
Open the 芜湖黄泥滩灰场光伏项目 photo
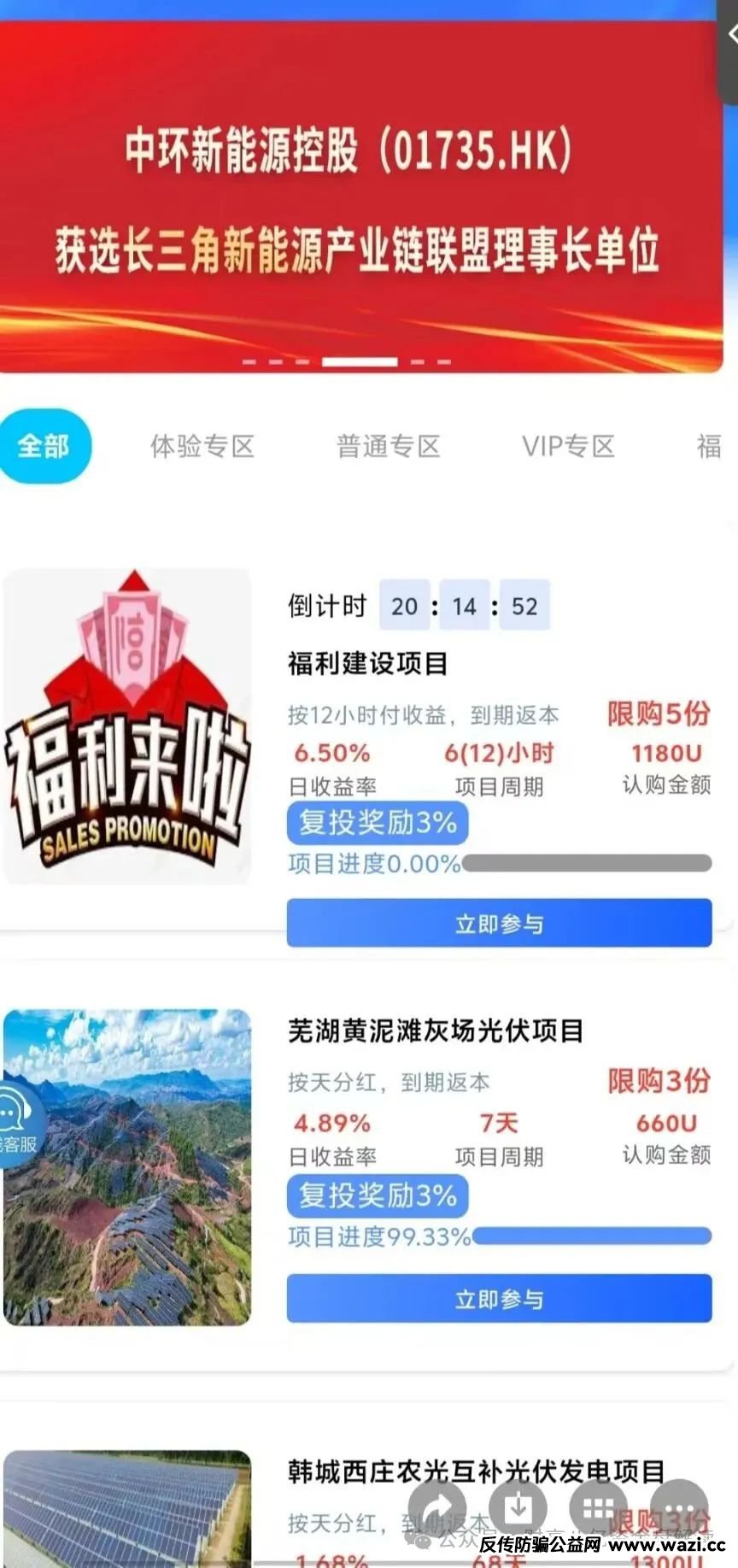[128, 1167]
